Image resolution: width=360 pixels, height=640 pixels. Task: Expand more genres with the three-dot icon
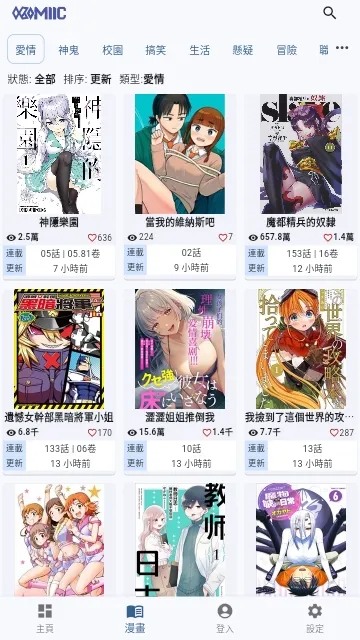pyautogui.click(x=342, y=48)
